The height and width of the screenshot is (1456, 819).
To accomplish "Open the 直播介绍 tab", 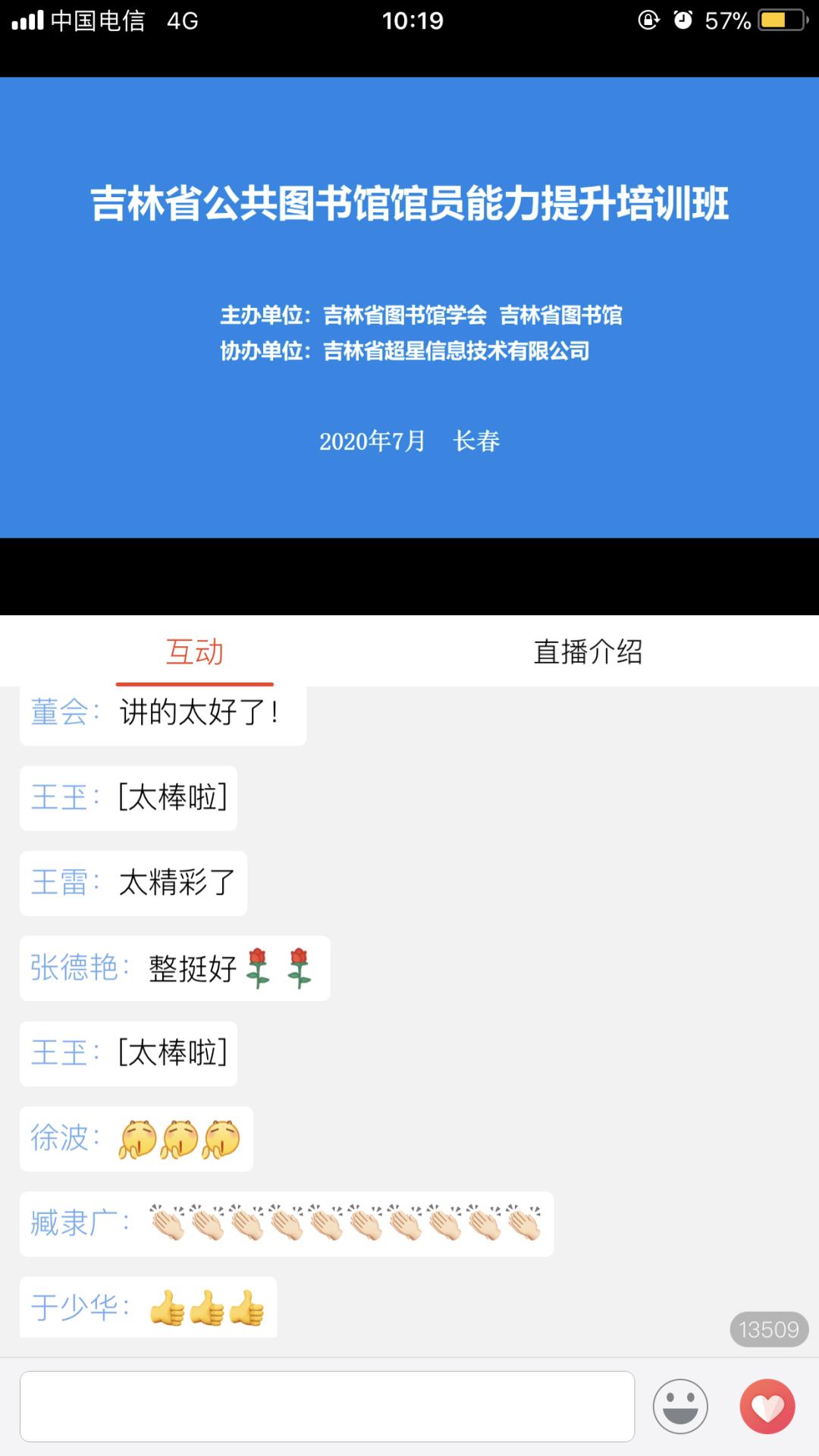I will click(x=588, y=652).
